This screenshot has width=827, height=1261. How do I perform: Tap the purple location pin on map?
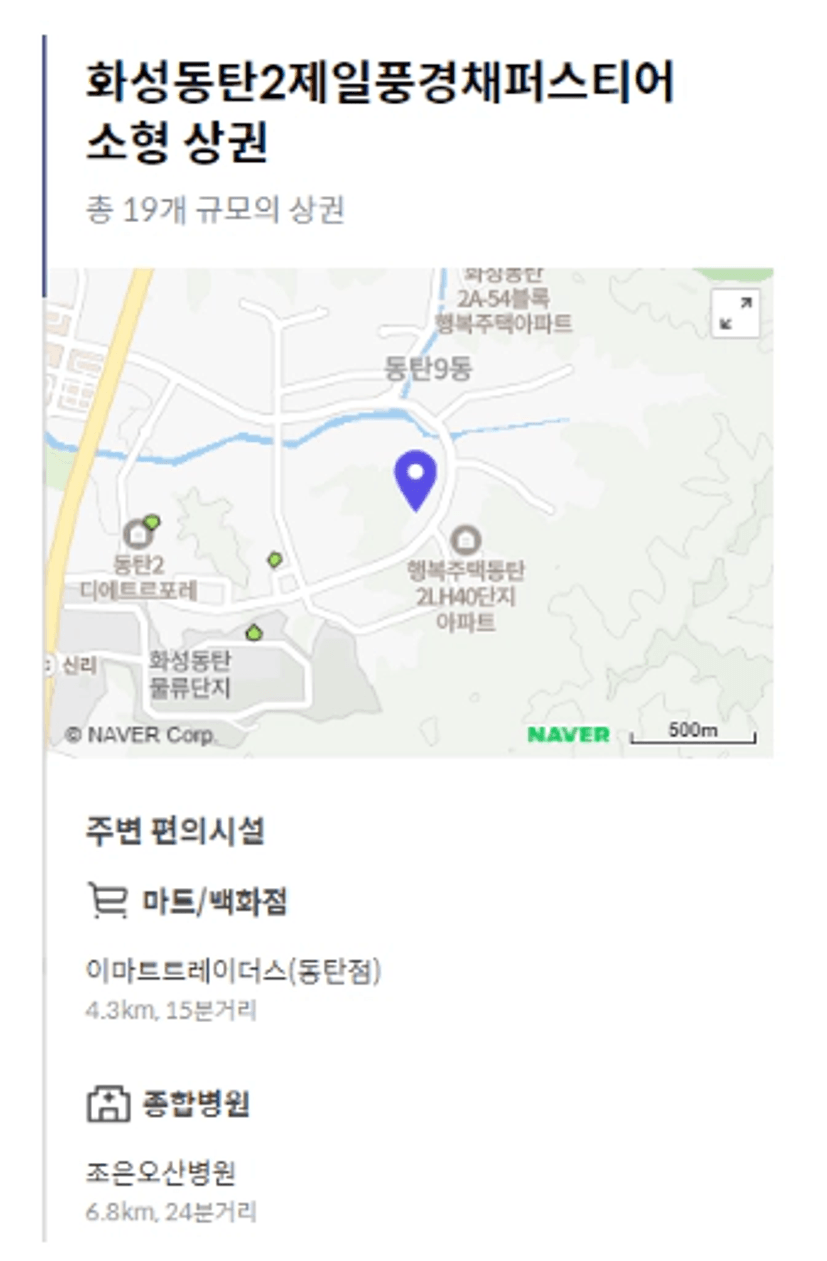415,478
